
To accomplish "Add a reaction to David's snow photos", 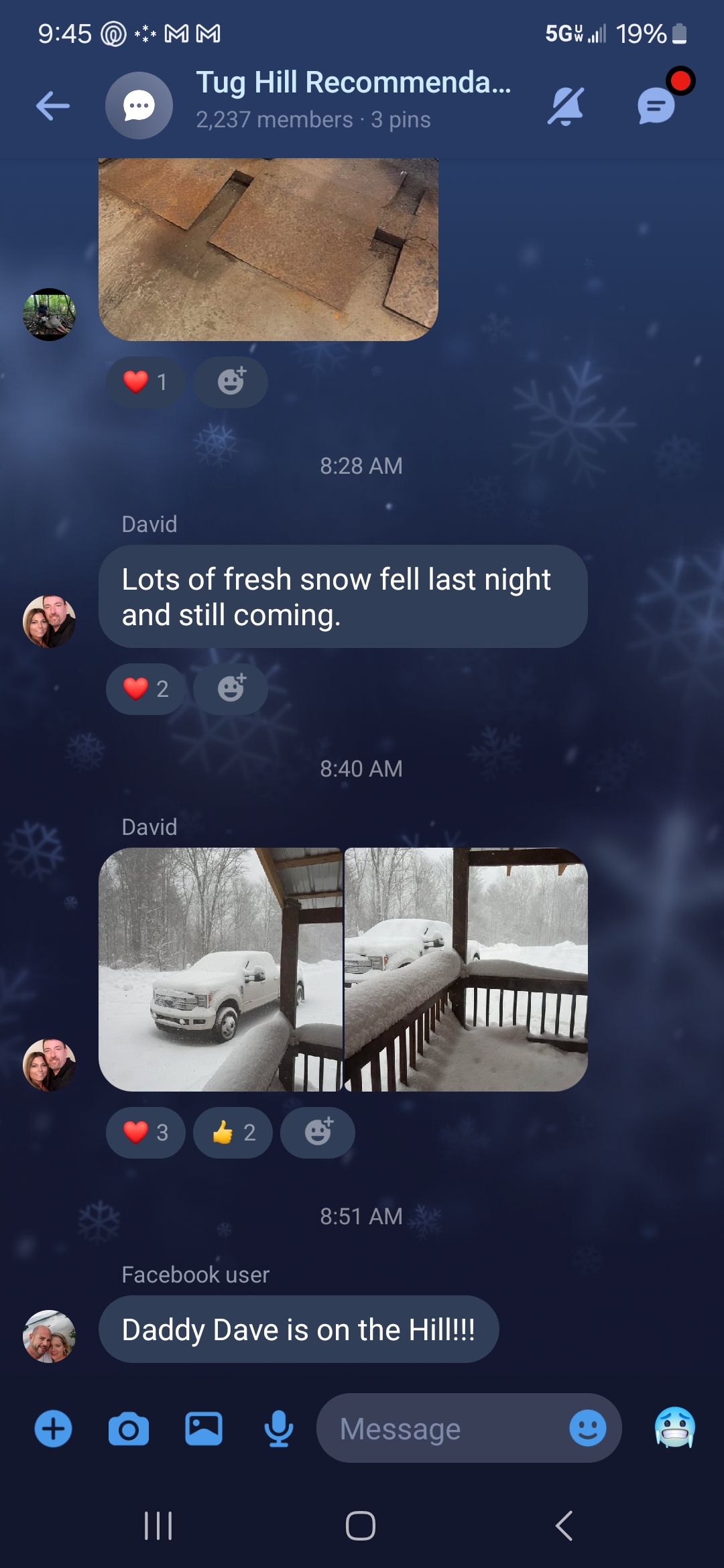I will click(x=318, y=1132).
